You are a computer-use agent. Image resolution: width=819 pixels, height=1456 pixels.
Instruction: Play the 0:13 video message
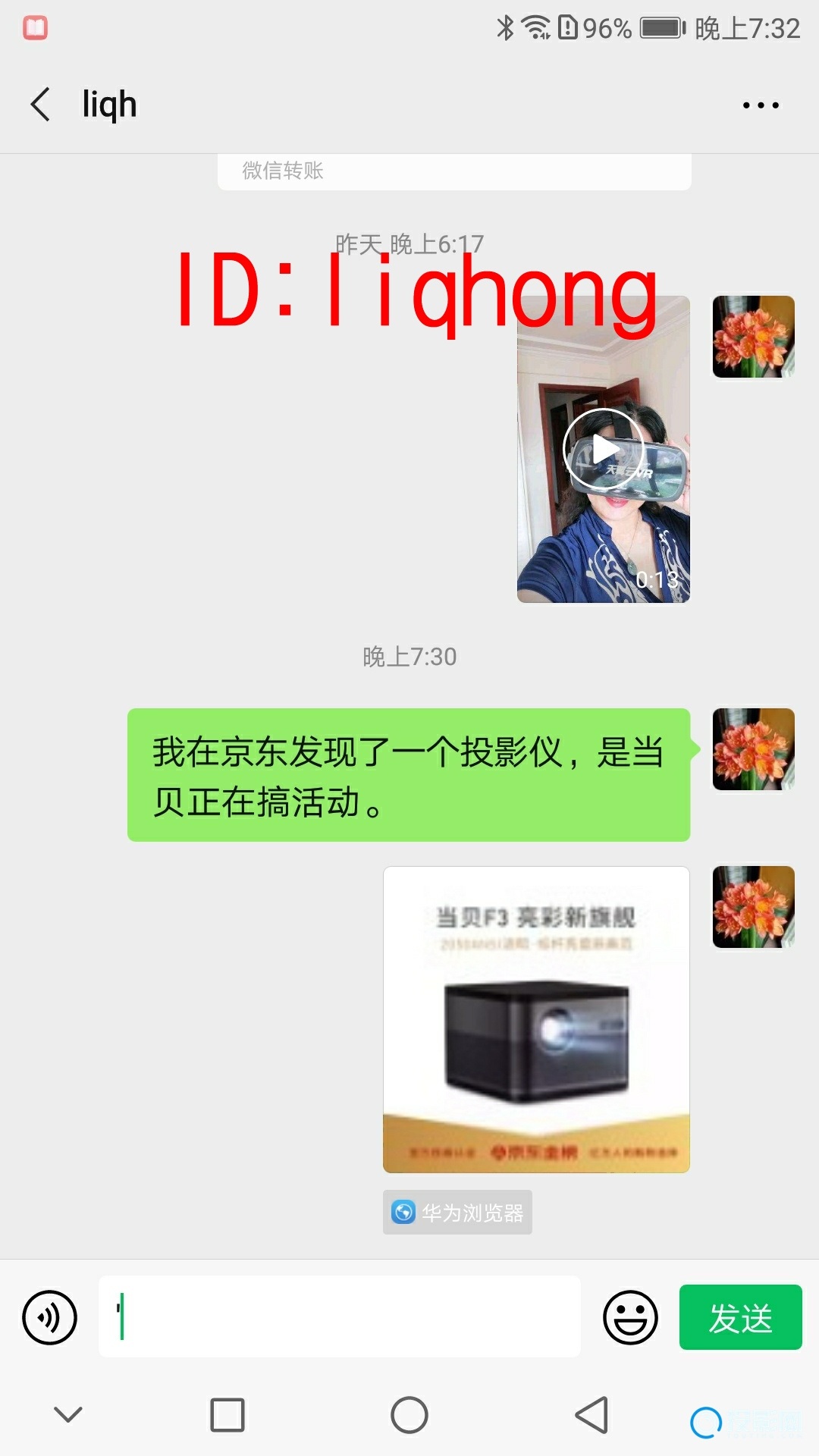(604, 450)
